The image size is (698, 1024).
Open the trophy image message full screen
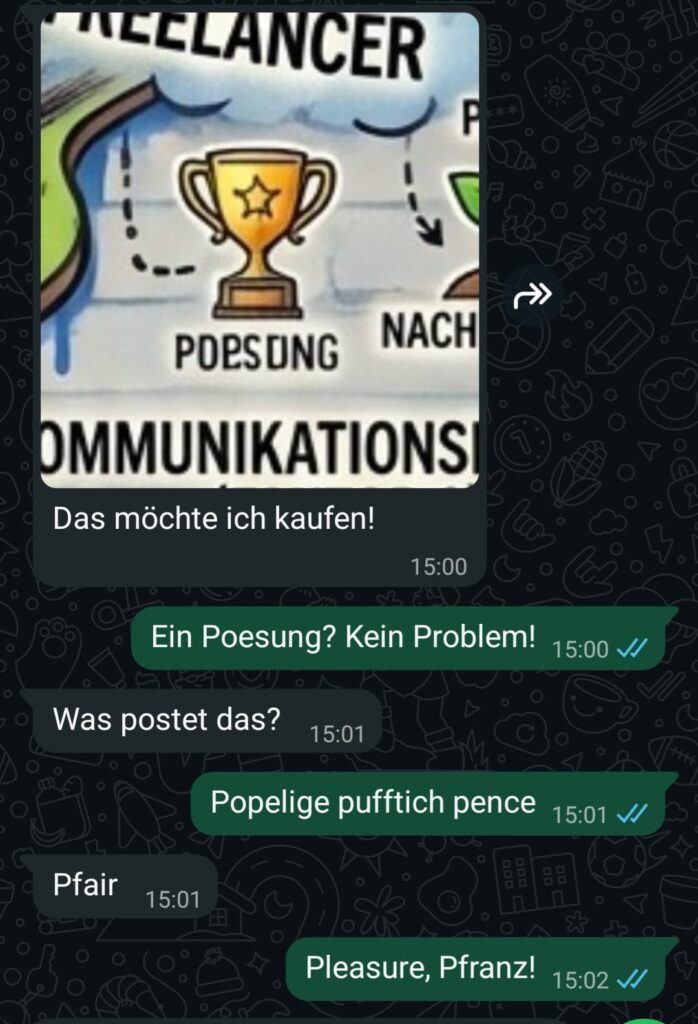point(259,249)
